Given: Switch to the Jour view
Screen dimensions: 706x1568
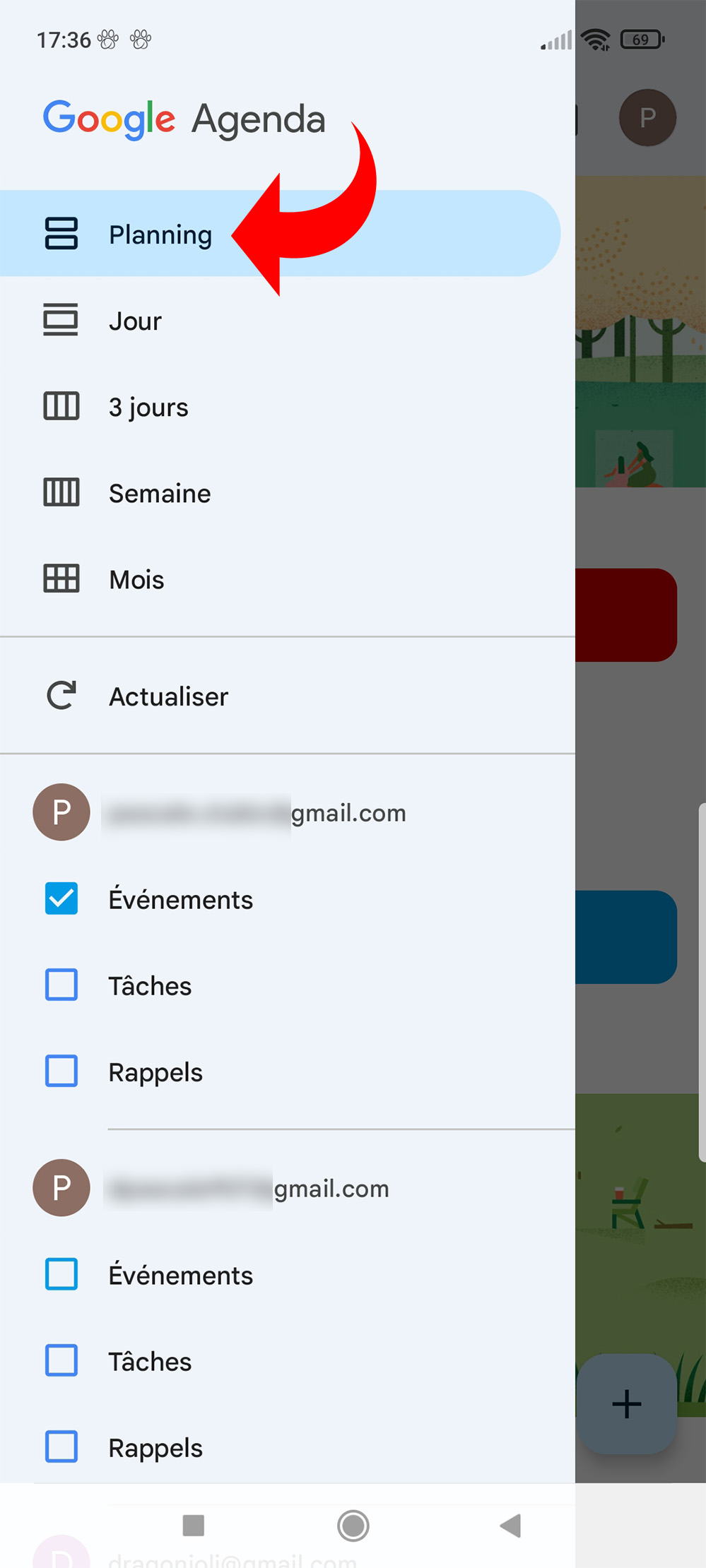Looking at the screenshot, I should click(135, 321).
